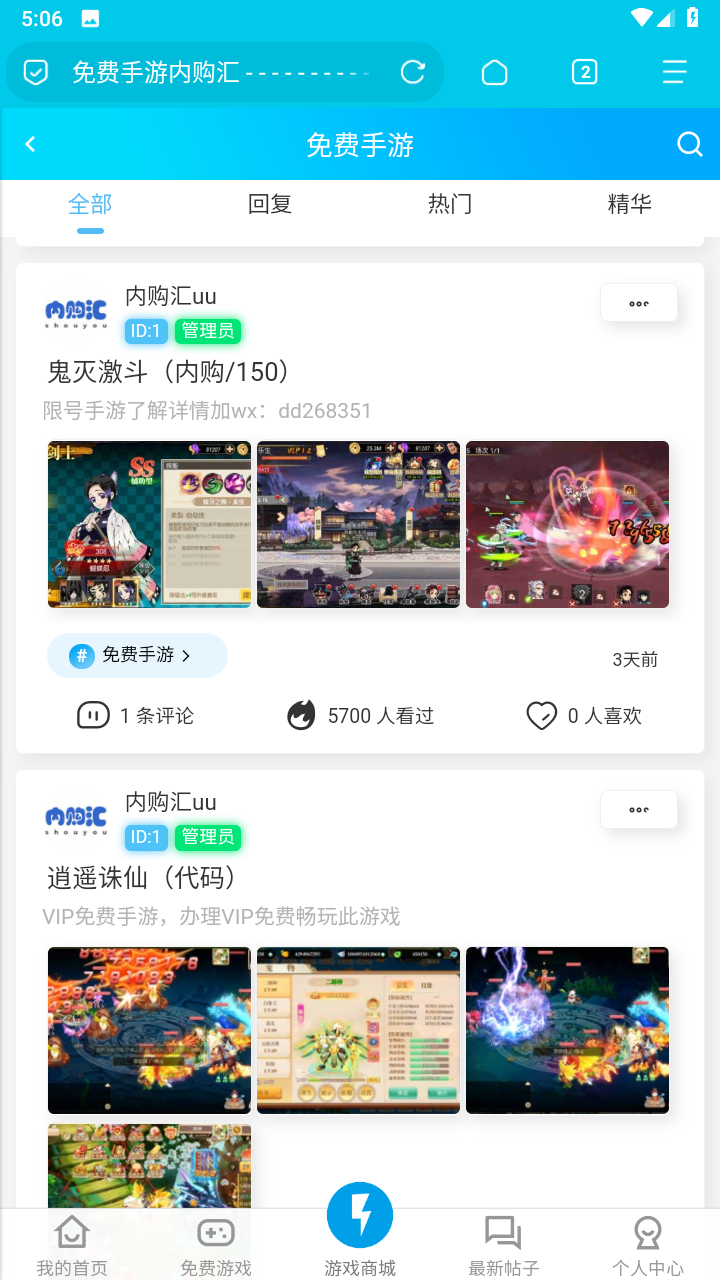View the open browser tabs
Viewport: 720px width, 1280px height.
(x=584, y=72)
